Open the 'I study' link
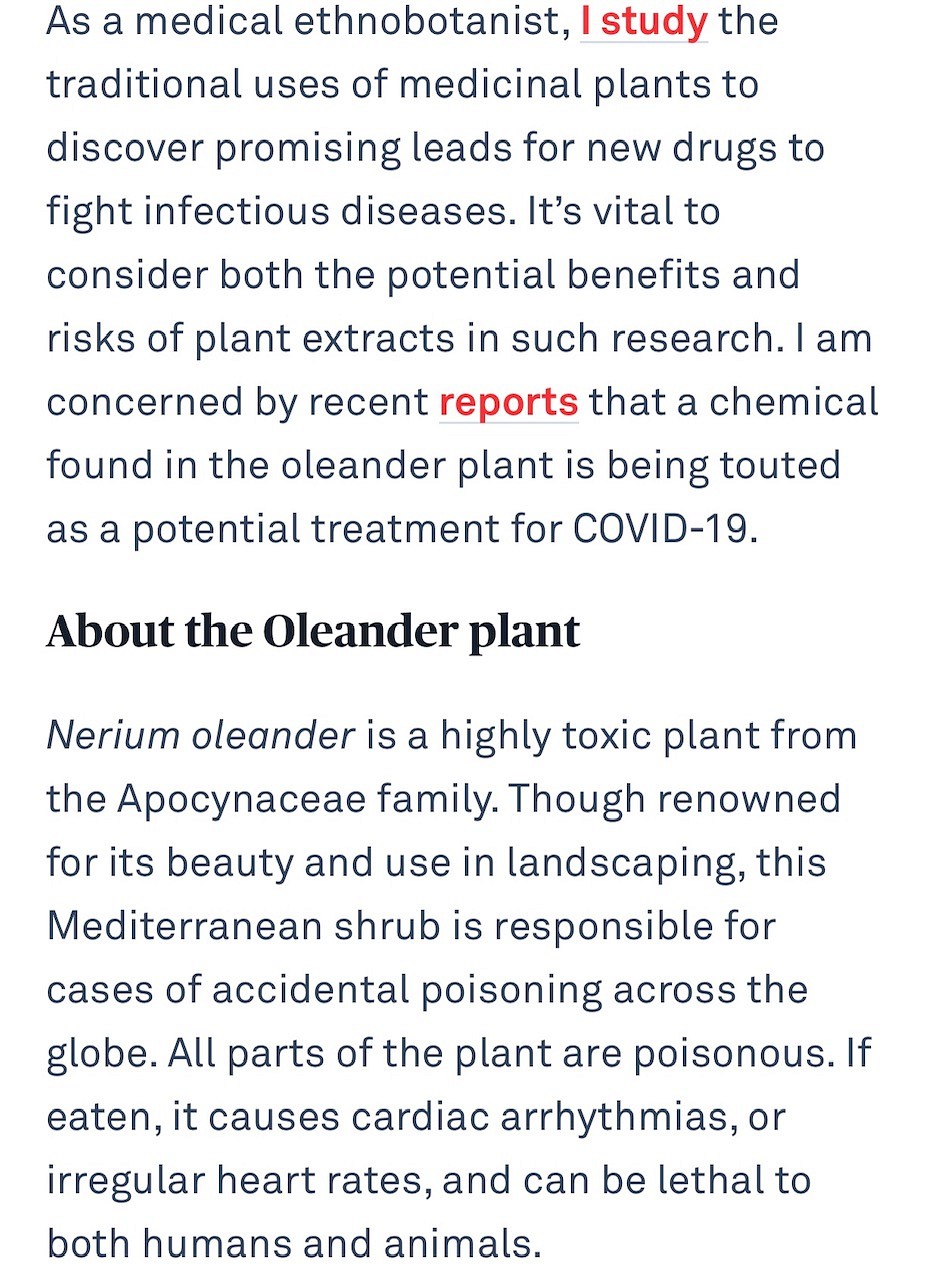Screen dimensions: 940x1280 point(643,22)
